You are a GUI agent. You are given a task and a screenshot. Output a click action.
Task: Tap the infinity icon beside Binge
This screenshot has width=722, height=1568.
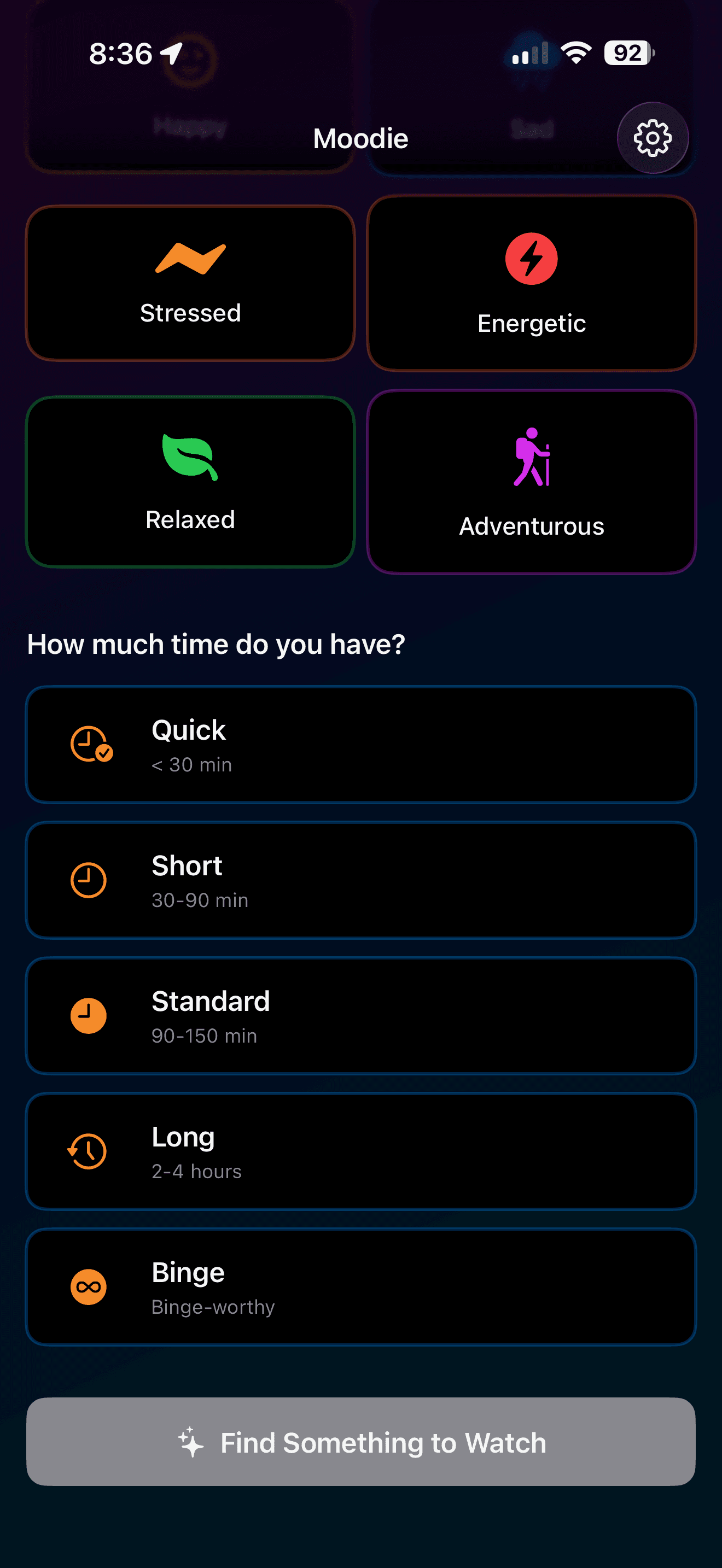coord(88,1287)
